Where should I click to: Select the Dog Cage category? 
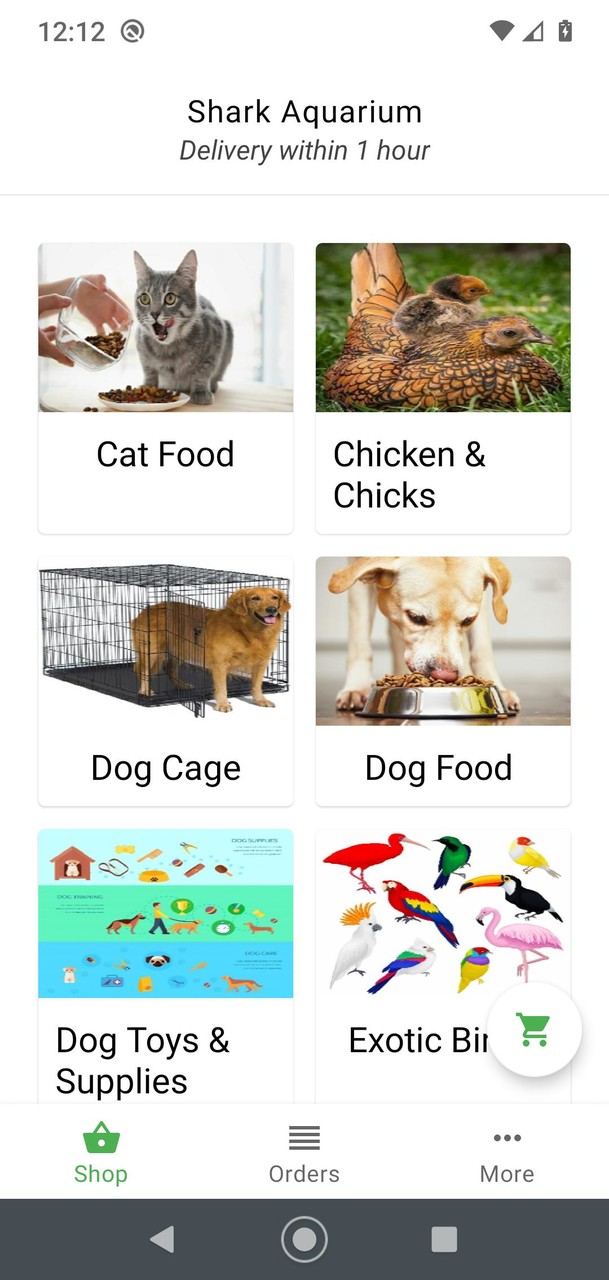166,681
